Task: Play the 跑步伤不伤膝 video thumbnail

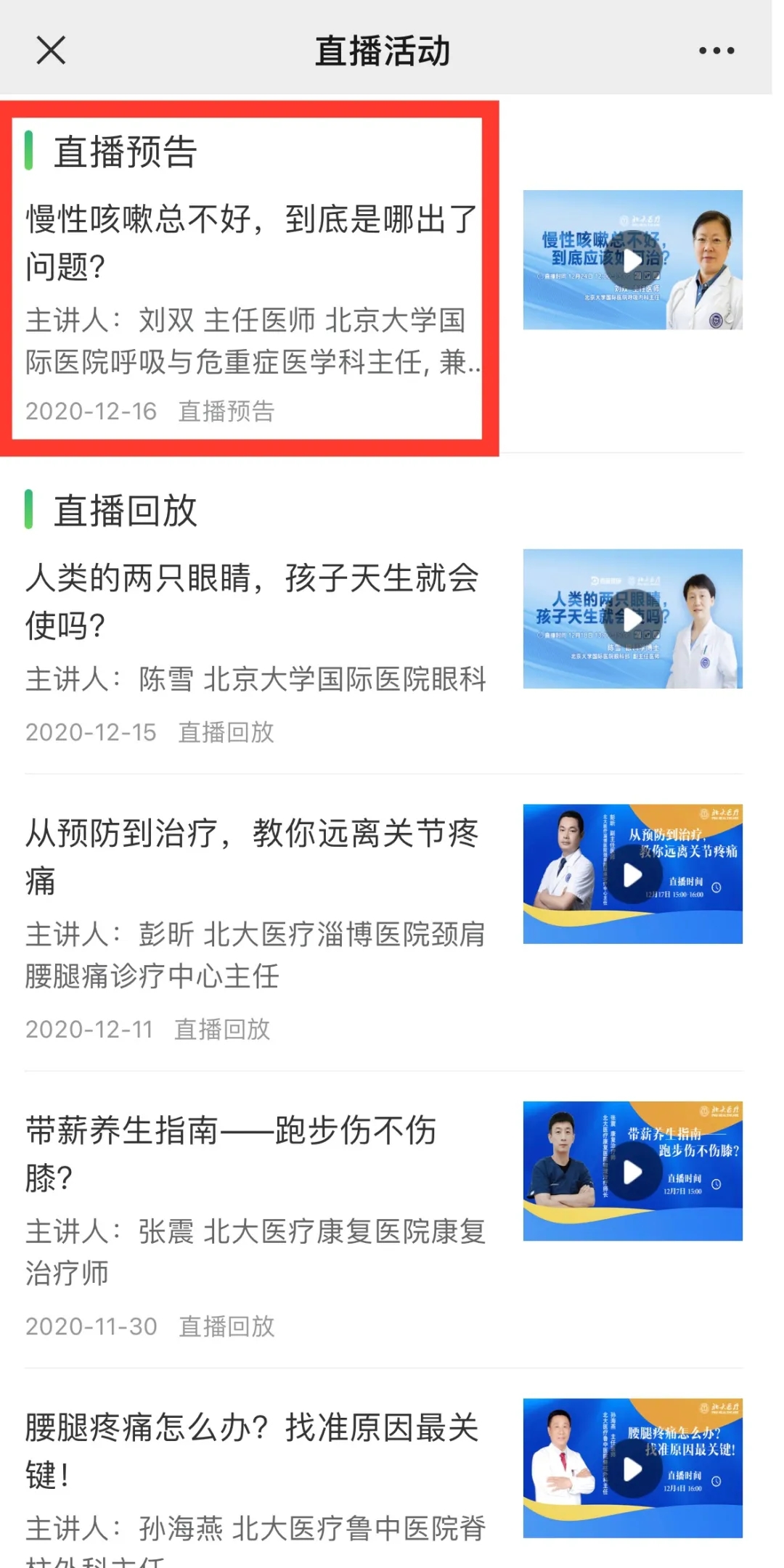Action: point(632,1171)
